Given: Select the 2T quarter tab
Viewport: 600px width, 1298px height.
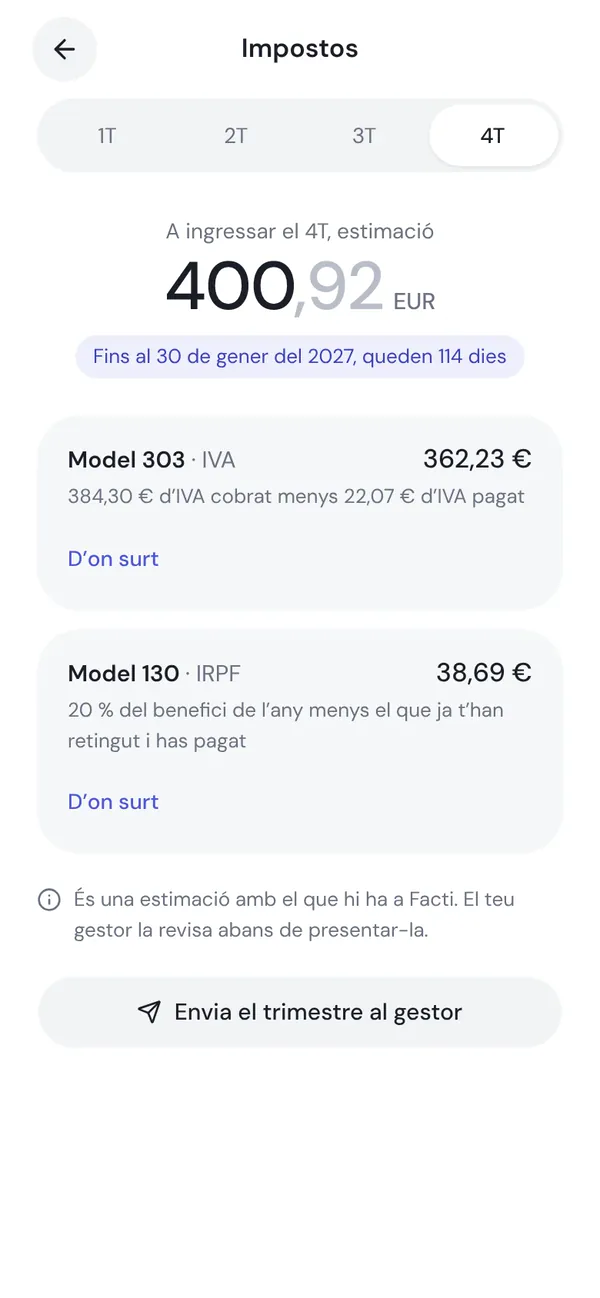Looking at the screenshot, I should [235, 136].
